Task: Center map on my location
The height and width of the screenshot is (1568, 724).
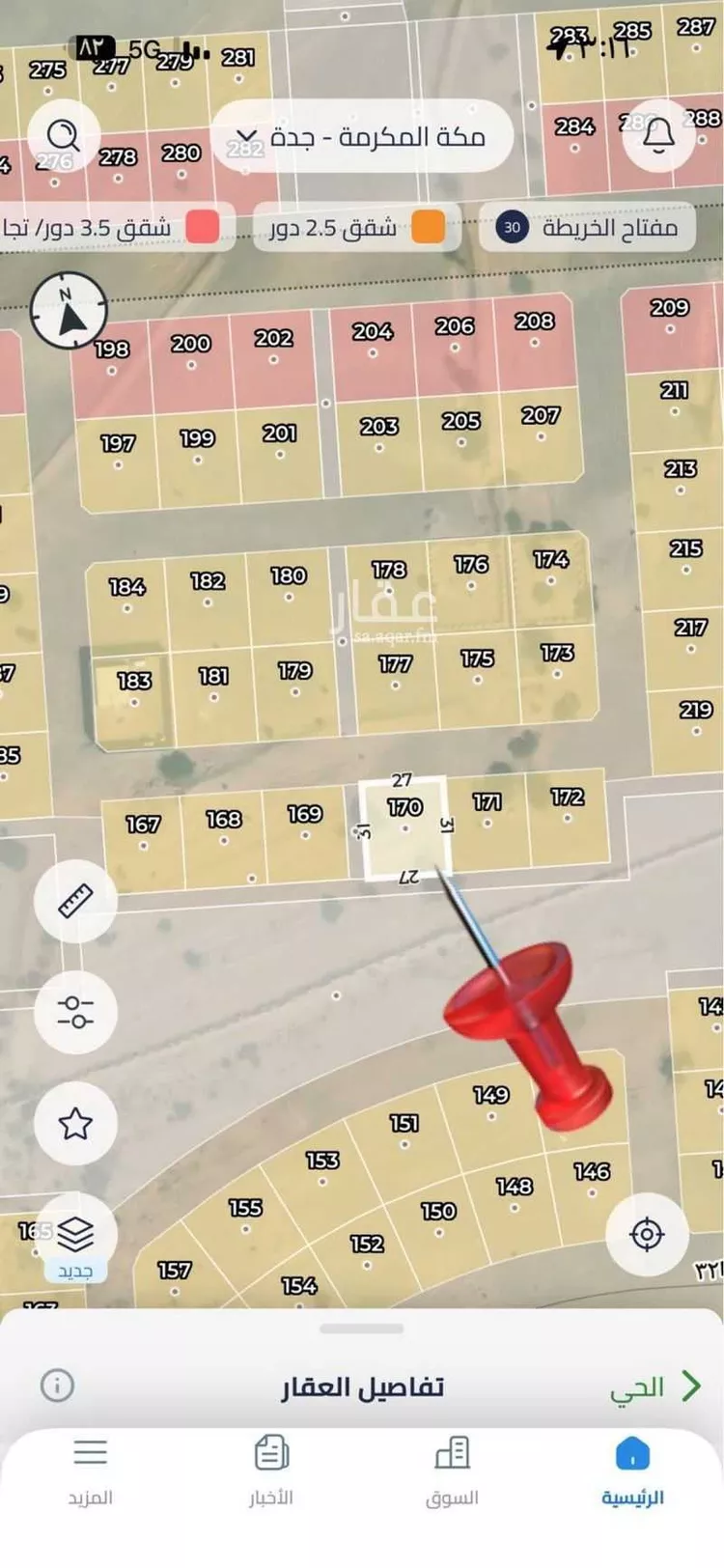Action: (647, 1234)
